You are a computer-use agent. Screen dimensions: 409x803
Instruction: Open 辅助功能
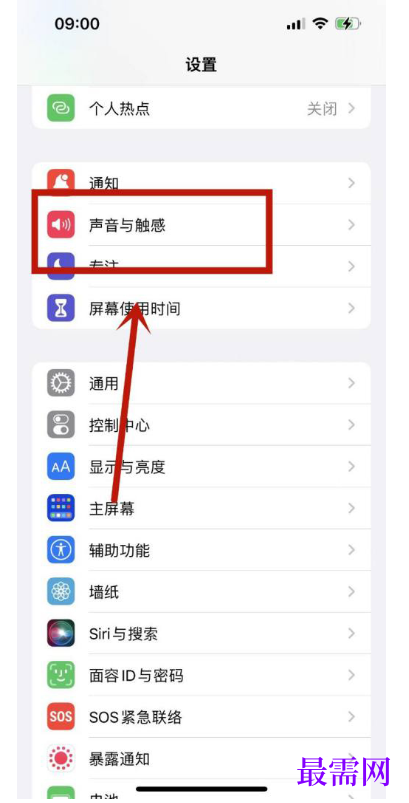point(201,550)
